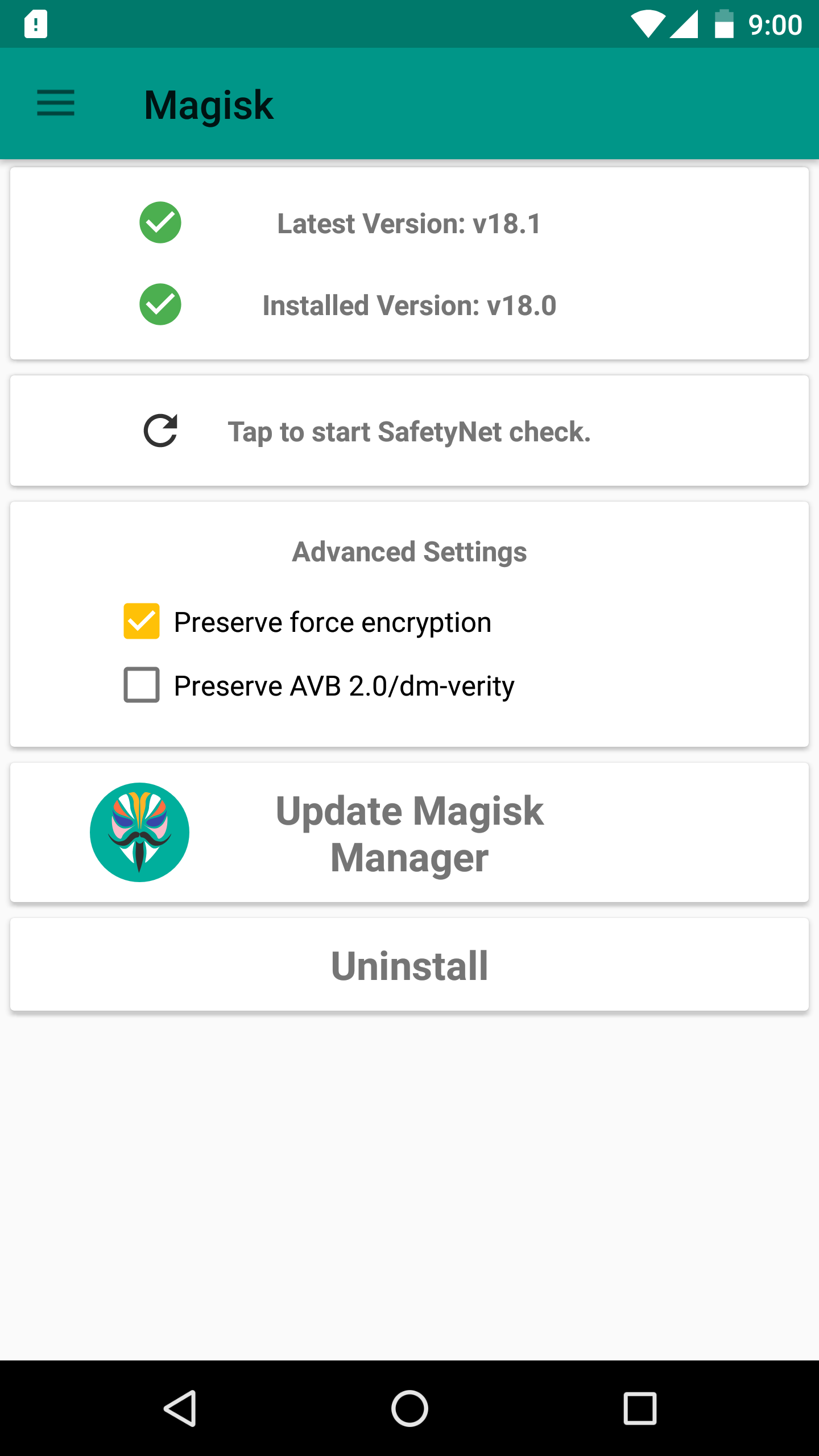
Task: Tap Update Magisk Manager
Action: (409, 833)
